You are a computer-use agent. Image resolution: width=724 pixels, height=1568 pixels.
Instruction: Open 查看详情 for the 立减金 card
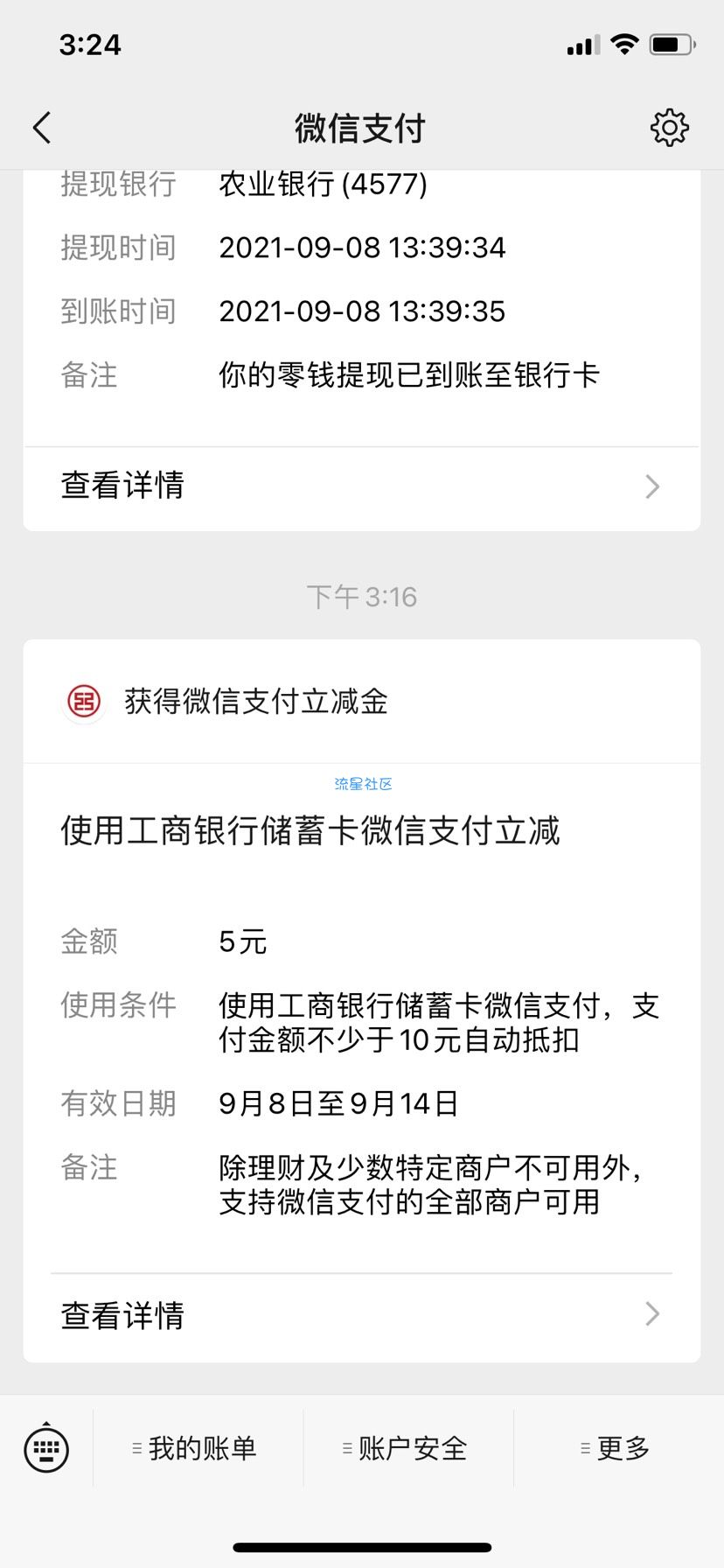[x=361, y=1314]
